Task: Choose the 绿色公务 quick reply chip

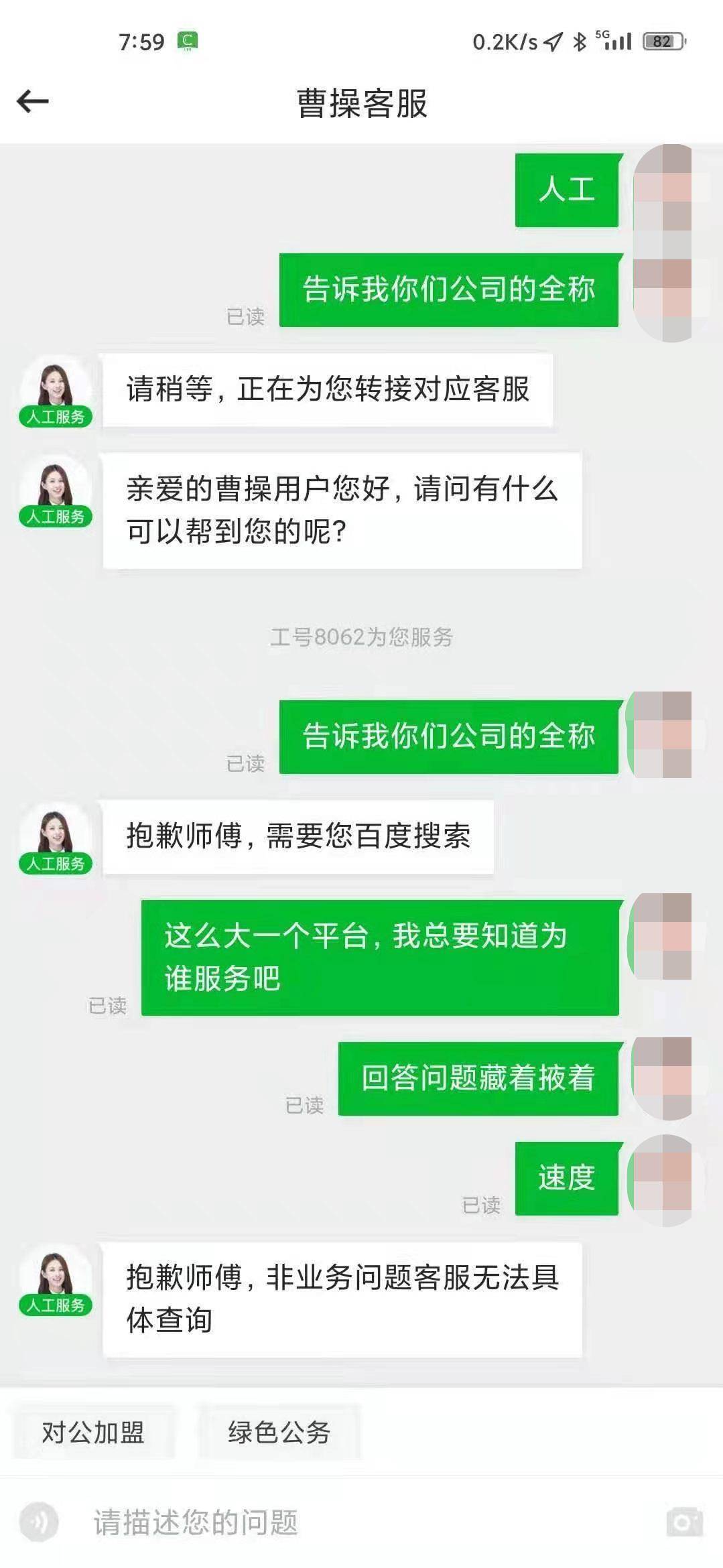Action: click(x=279, y=1432)
